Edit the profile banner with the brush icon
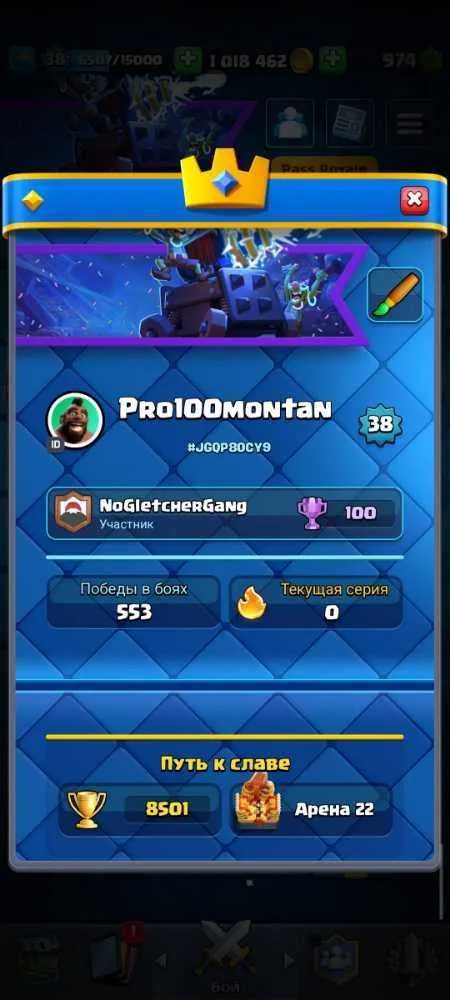 point(395,295)
